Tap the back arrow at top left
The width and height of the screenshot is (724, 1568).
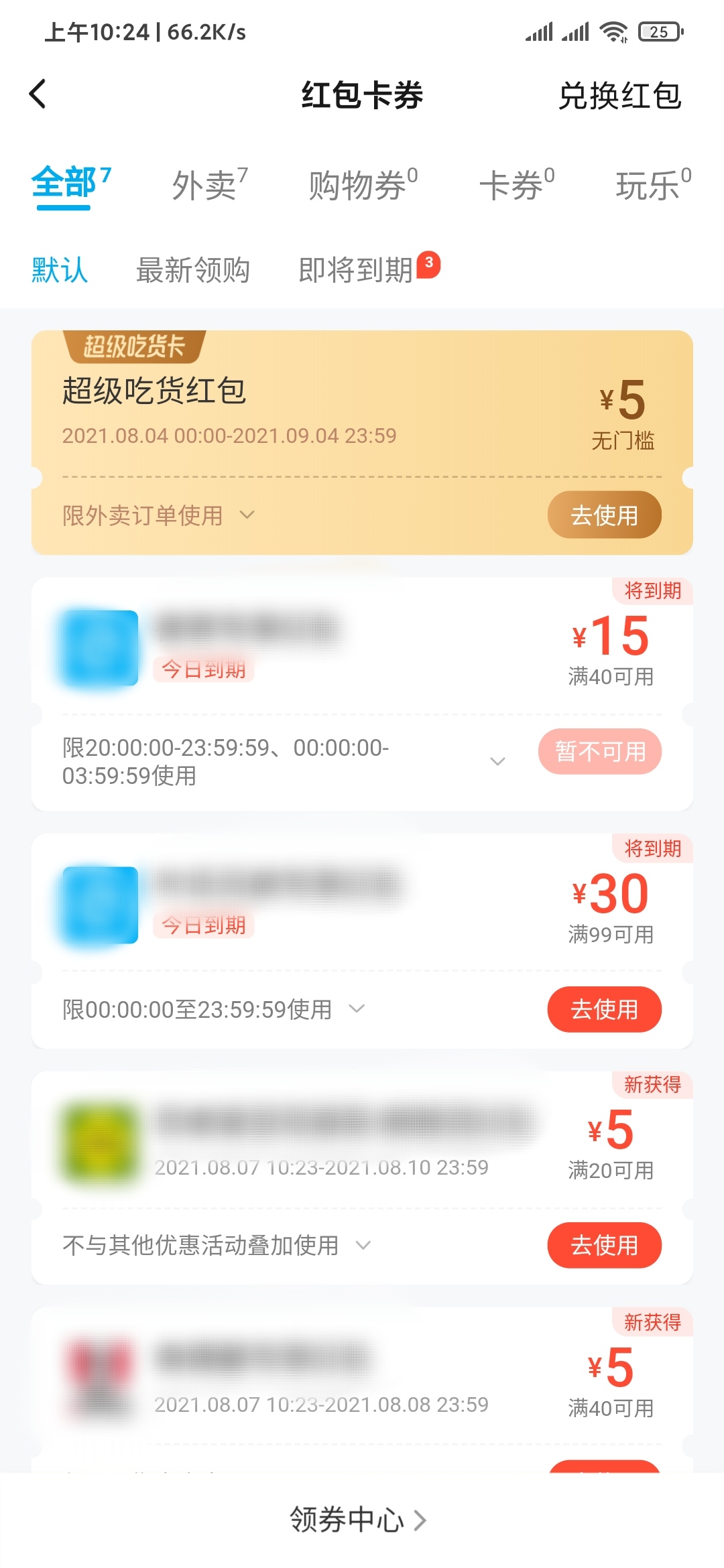[x=38, y=94]
